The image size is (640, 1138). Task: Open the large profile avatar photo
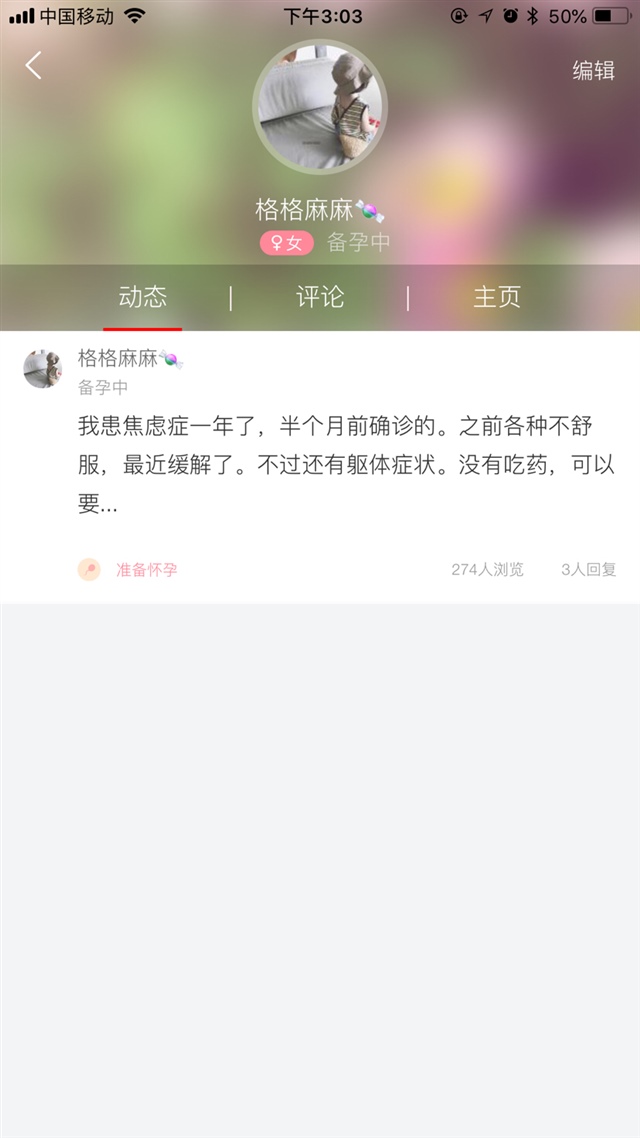click(x=320, y=108)
